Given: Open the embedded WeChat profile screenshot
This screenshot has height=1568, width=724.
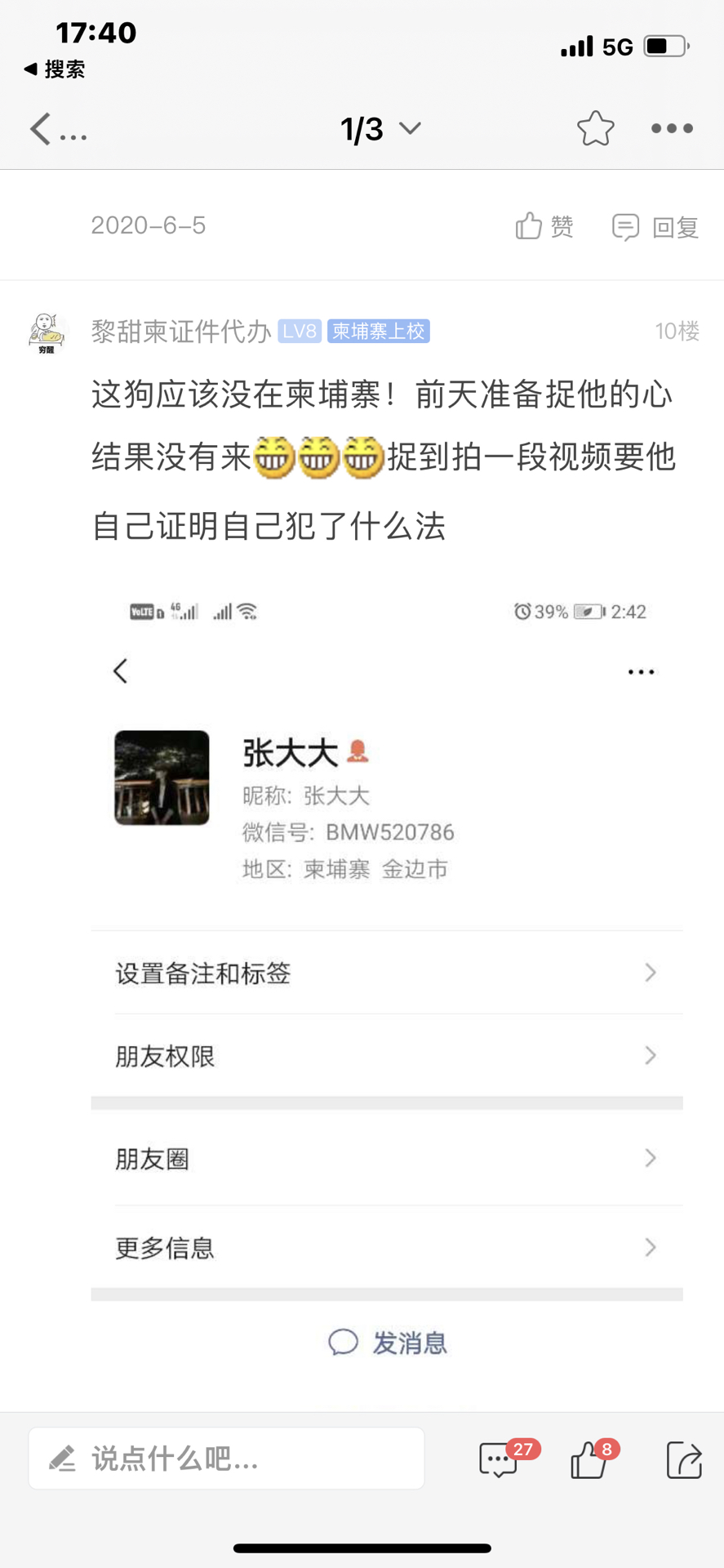Looking at the screenshot, I should coord(386,980).
